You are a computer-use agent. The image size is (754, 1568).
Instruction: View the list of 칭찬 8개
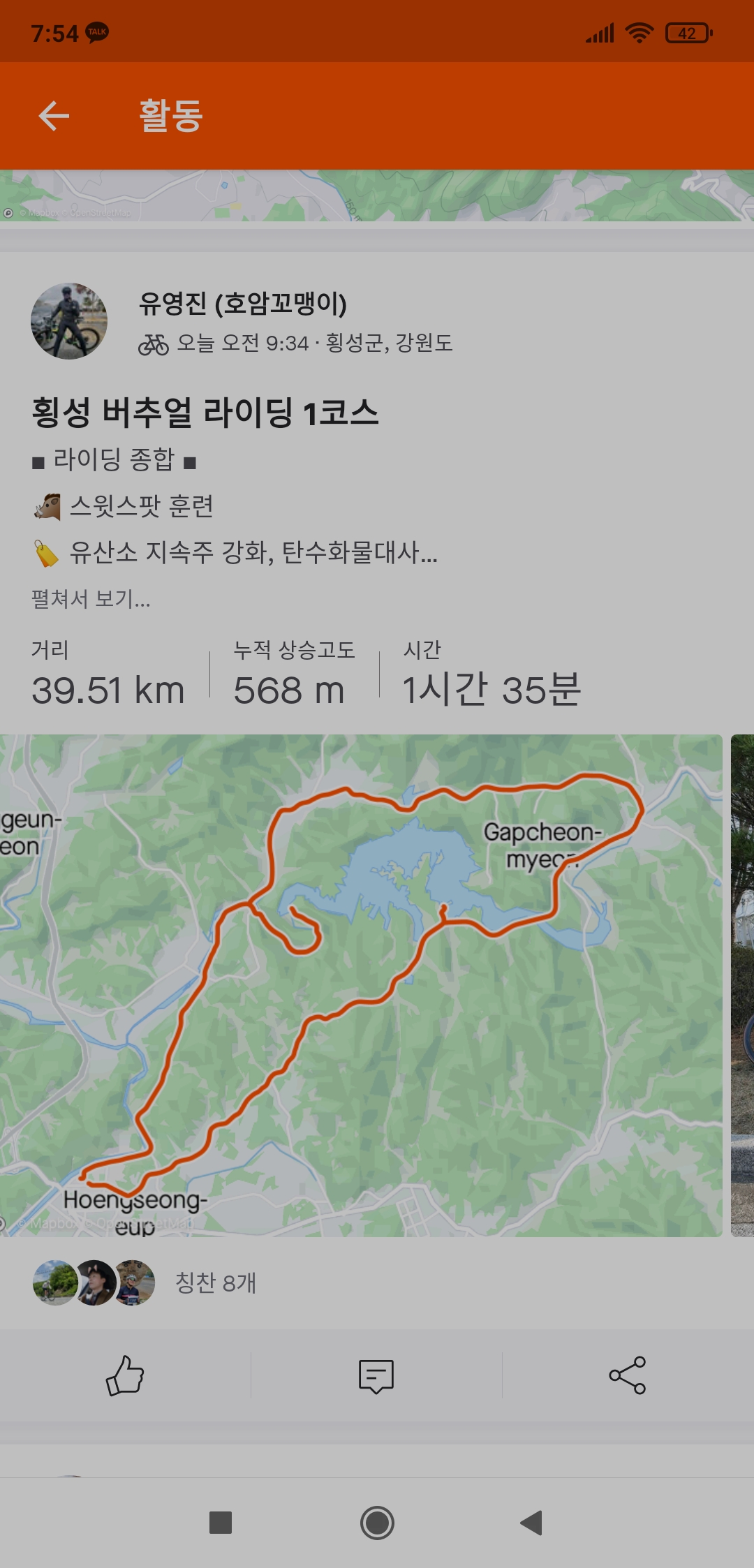[x=215, y=1282]
